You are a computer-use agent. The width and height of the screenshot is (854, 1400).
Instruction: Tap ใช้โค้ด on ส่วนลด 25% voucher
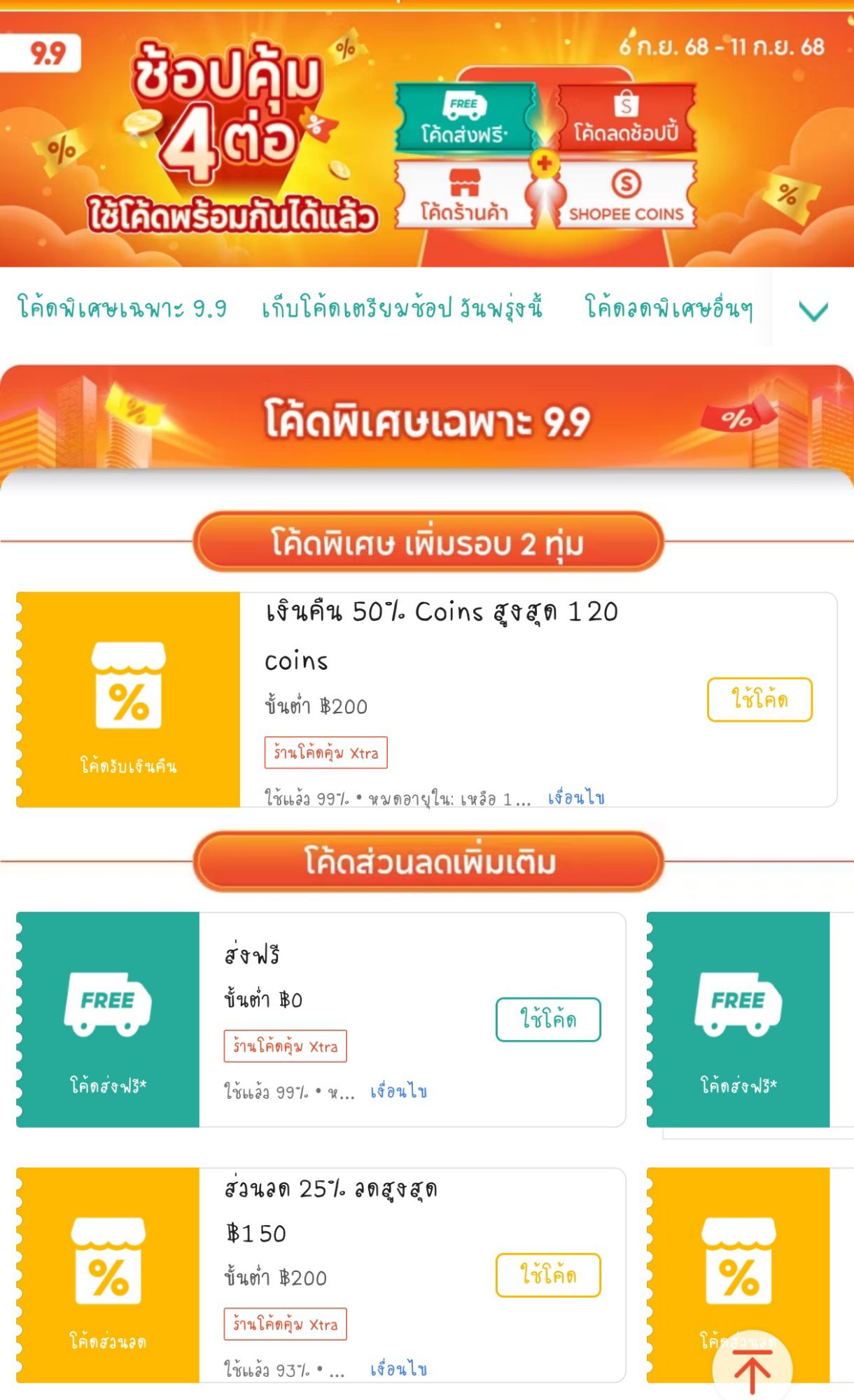click(x=548, y=1275)
